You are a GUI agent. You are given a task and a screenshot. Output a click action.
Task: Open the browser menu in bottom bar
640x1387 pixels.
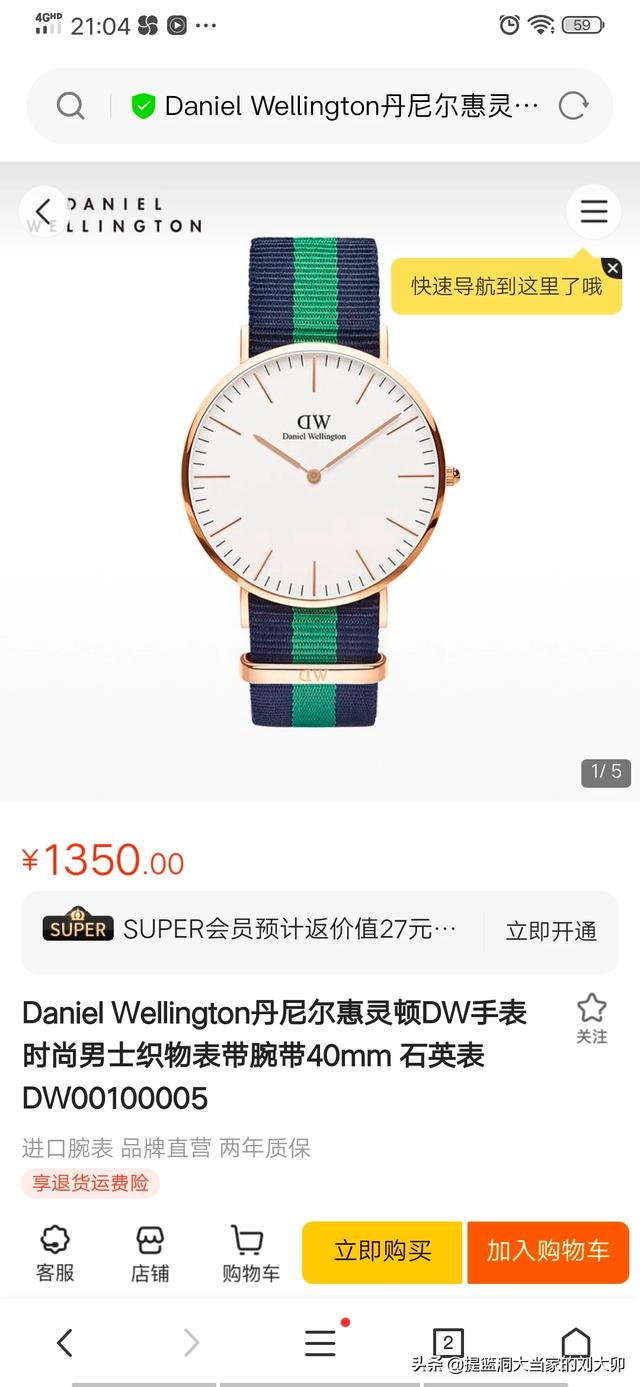coord(320,1342)
